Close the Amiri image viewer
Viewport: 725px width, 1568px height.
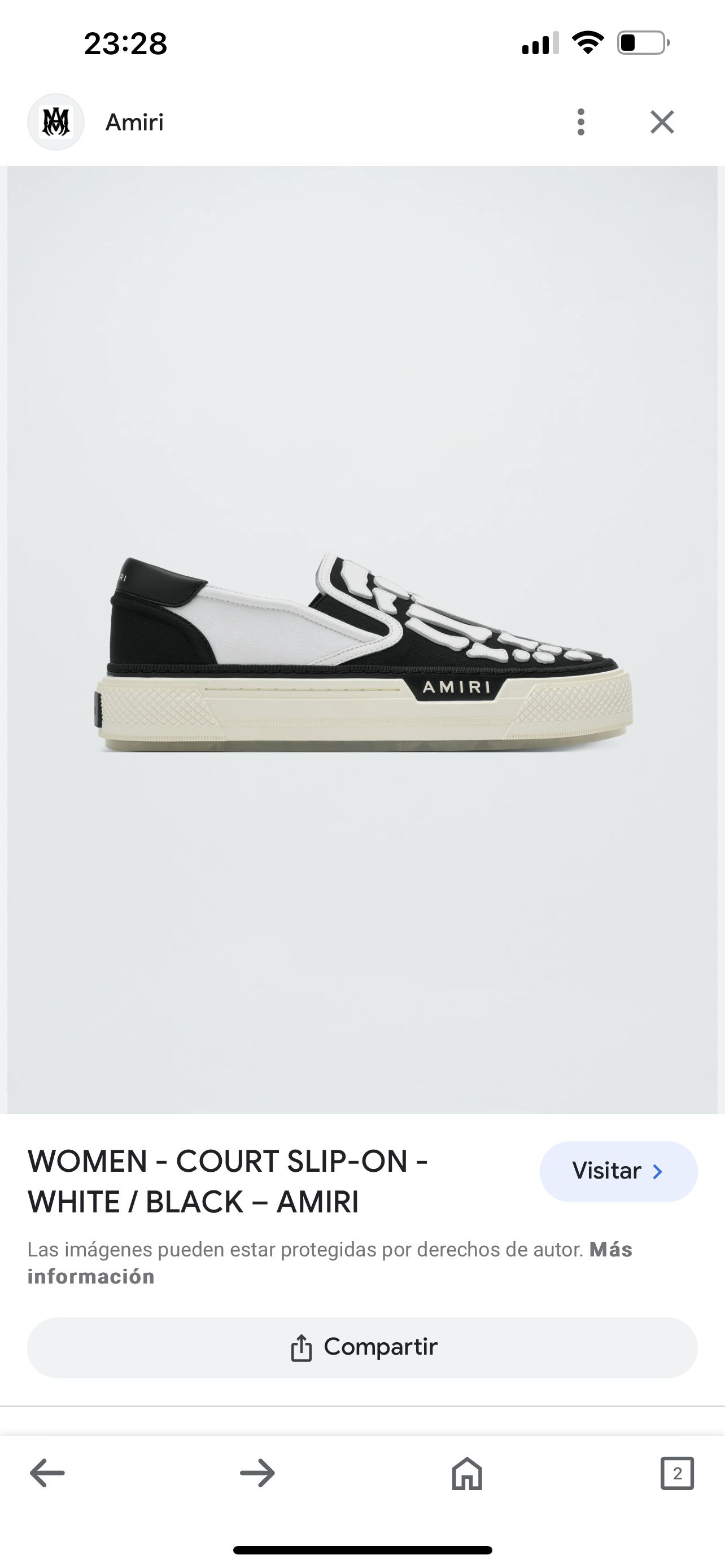coord(662,122)
